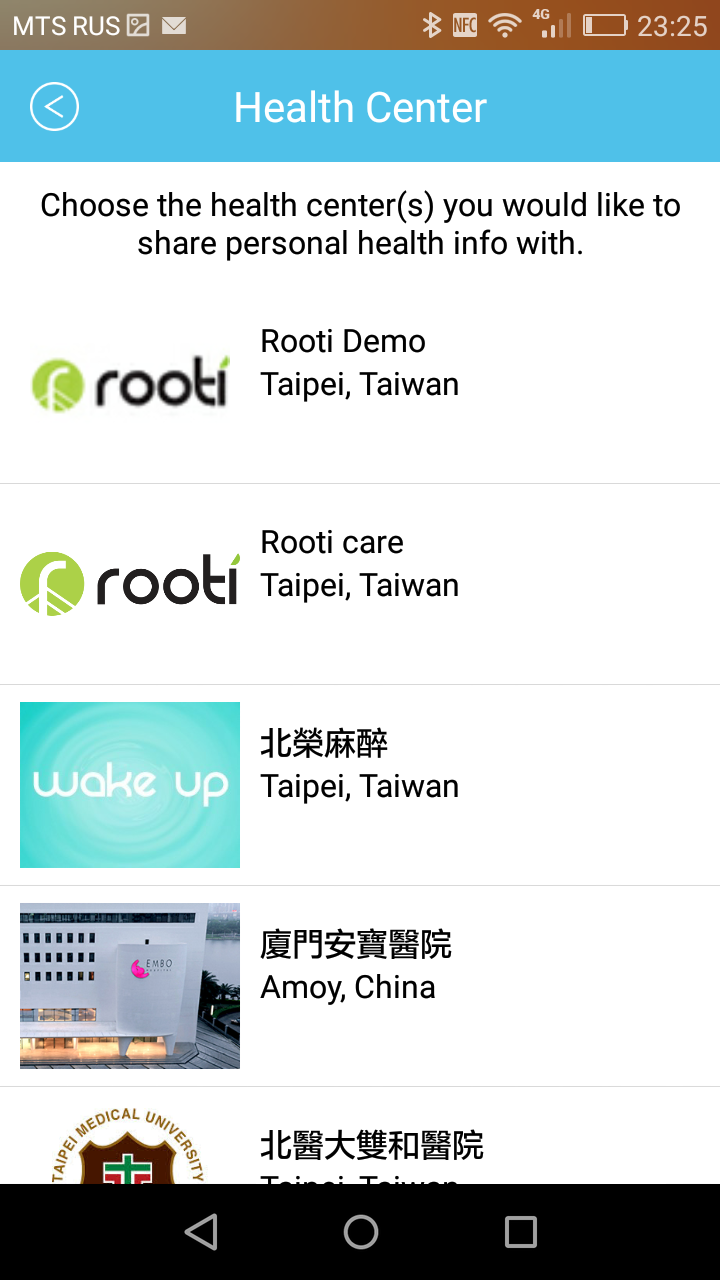720x1280 pixels.
Task: Go back using the header arrow
Action: tap(54, 107)
